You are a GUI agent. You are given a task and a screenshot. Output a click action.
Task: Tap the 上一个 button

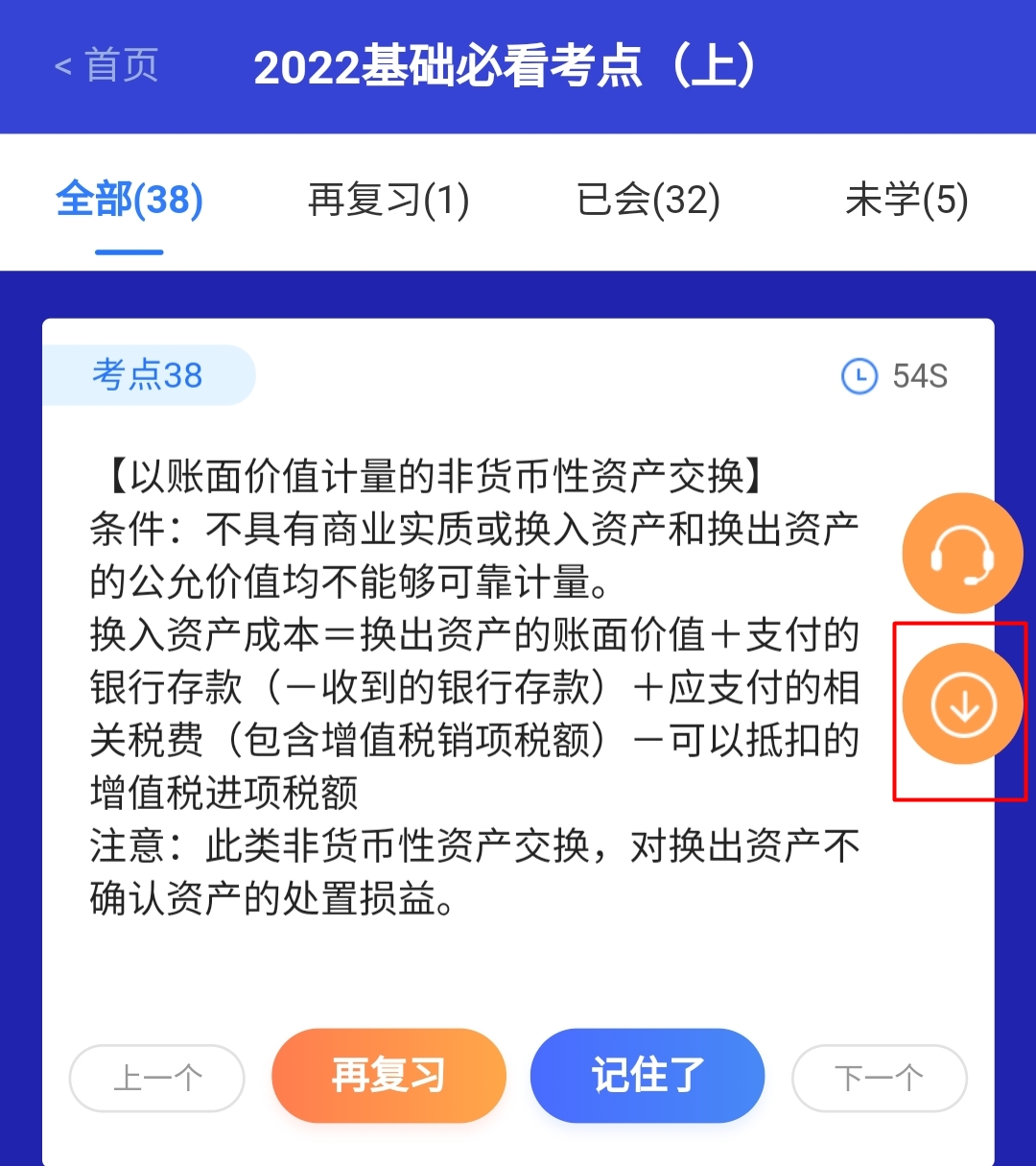pyautogui.click(x=156, y=1078)
